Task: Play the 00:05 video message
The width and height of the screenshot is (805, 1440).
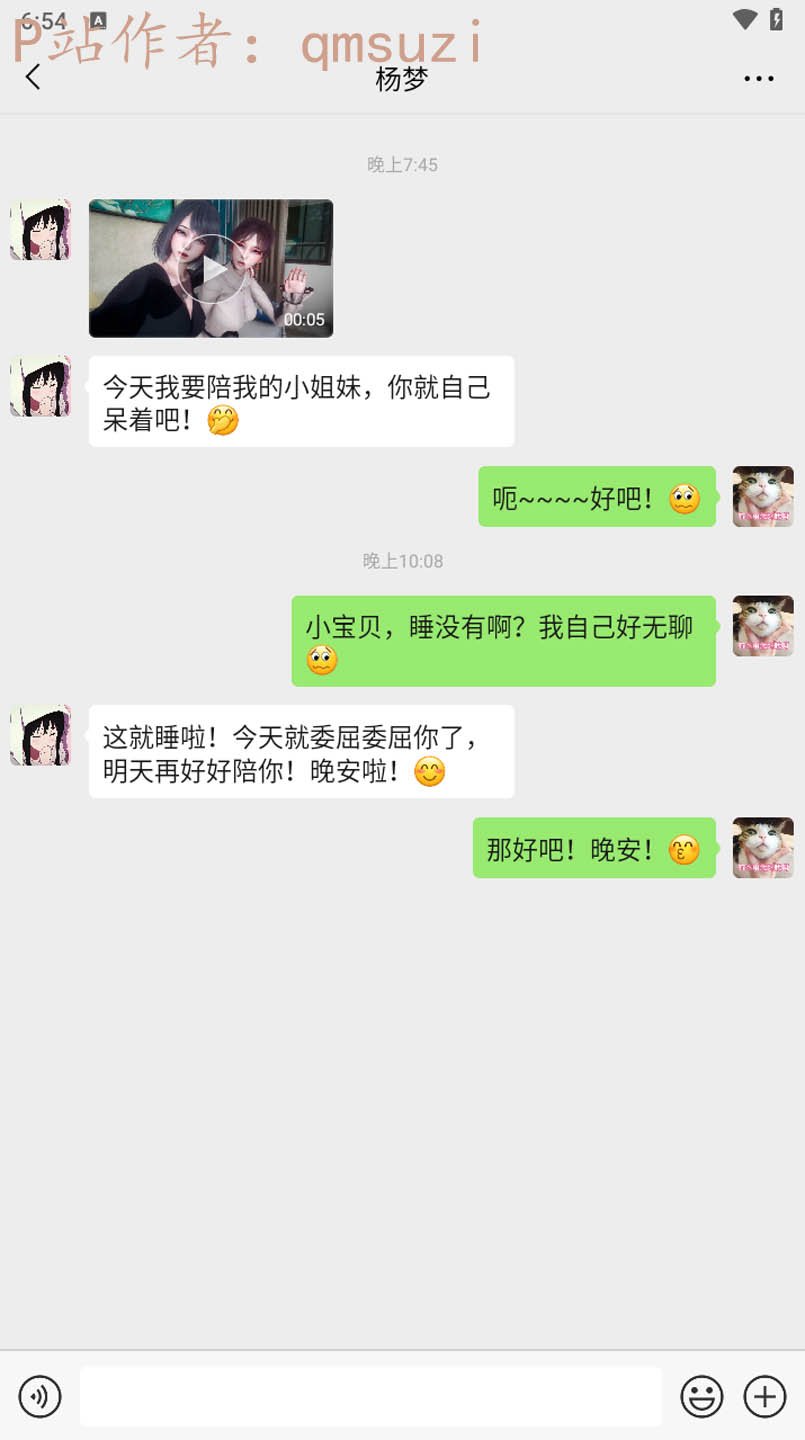Action: click(211, 268)
